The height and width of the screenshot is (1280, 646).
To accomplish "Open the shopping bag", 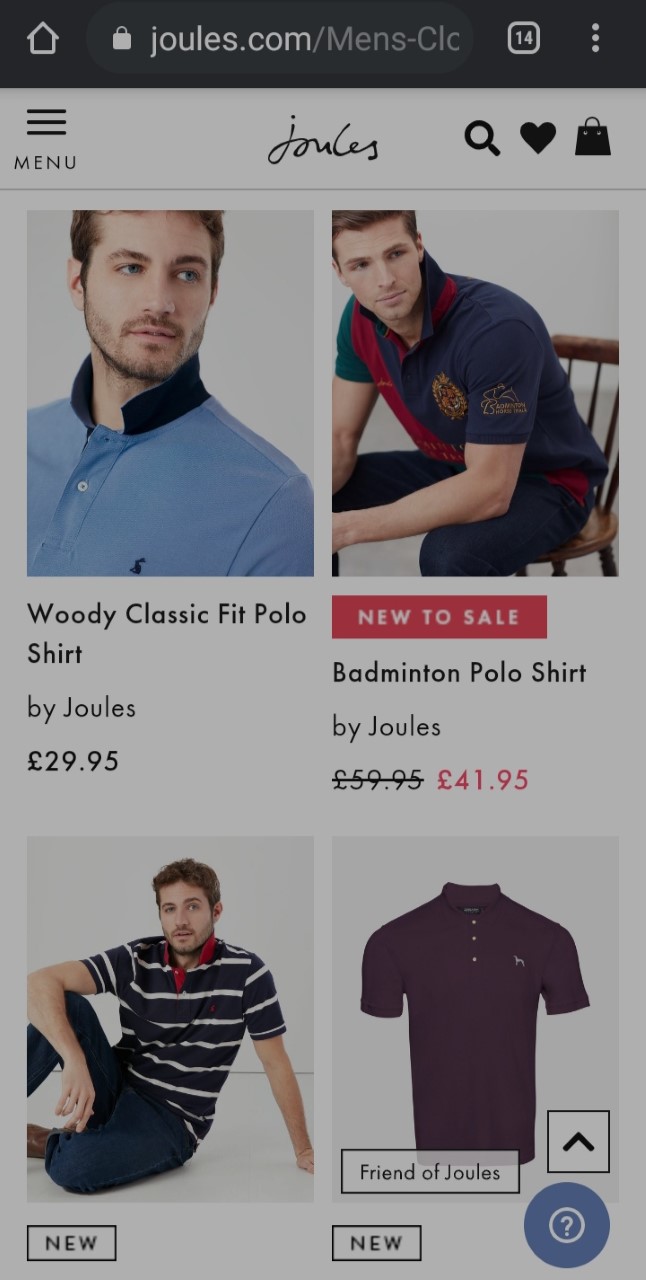I will [x=592, y=137].
